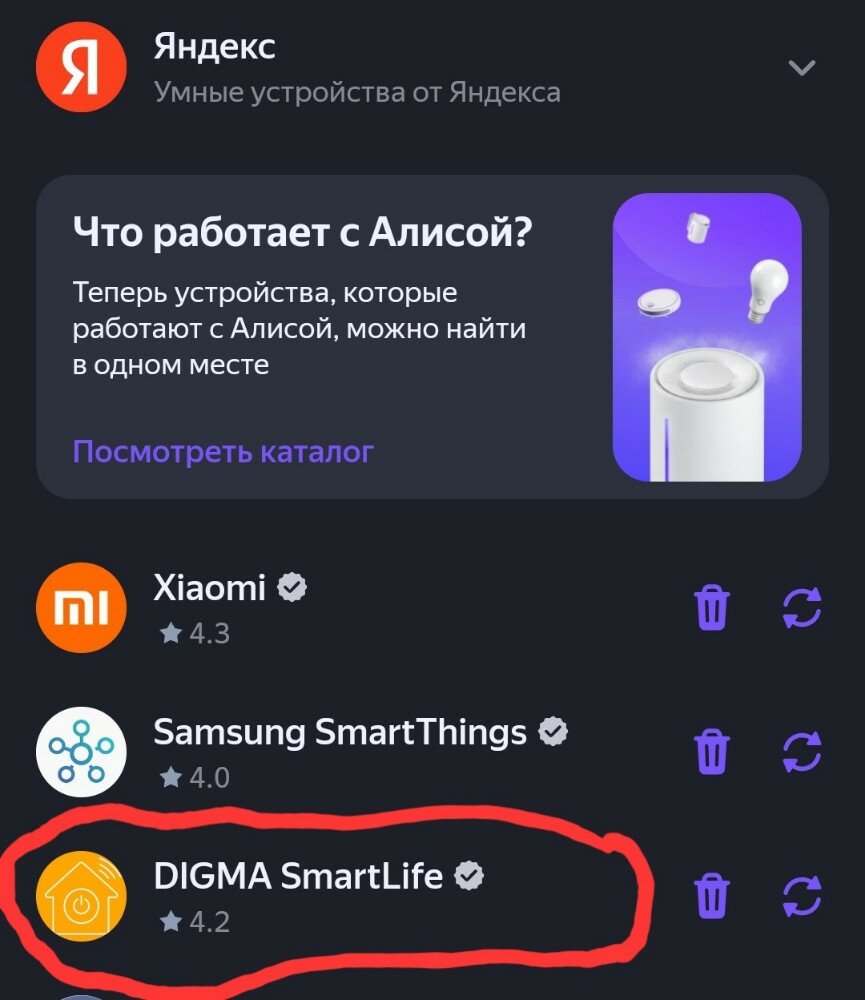Delete the Xiaomi integration
The image size is (865, 1000).
(x=712, y=607)
